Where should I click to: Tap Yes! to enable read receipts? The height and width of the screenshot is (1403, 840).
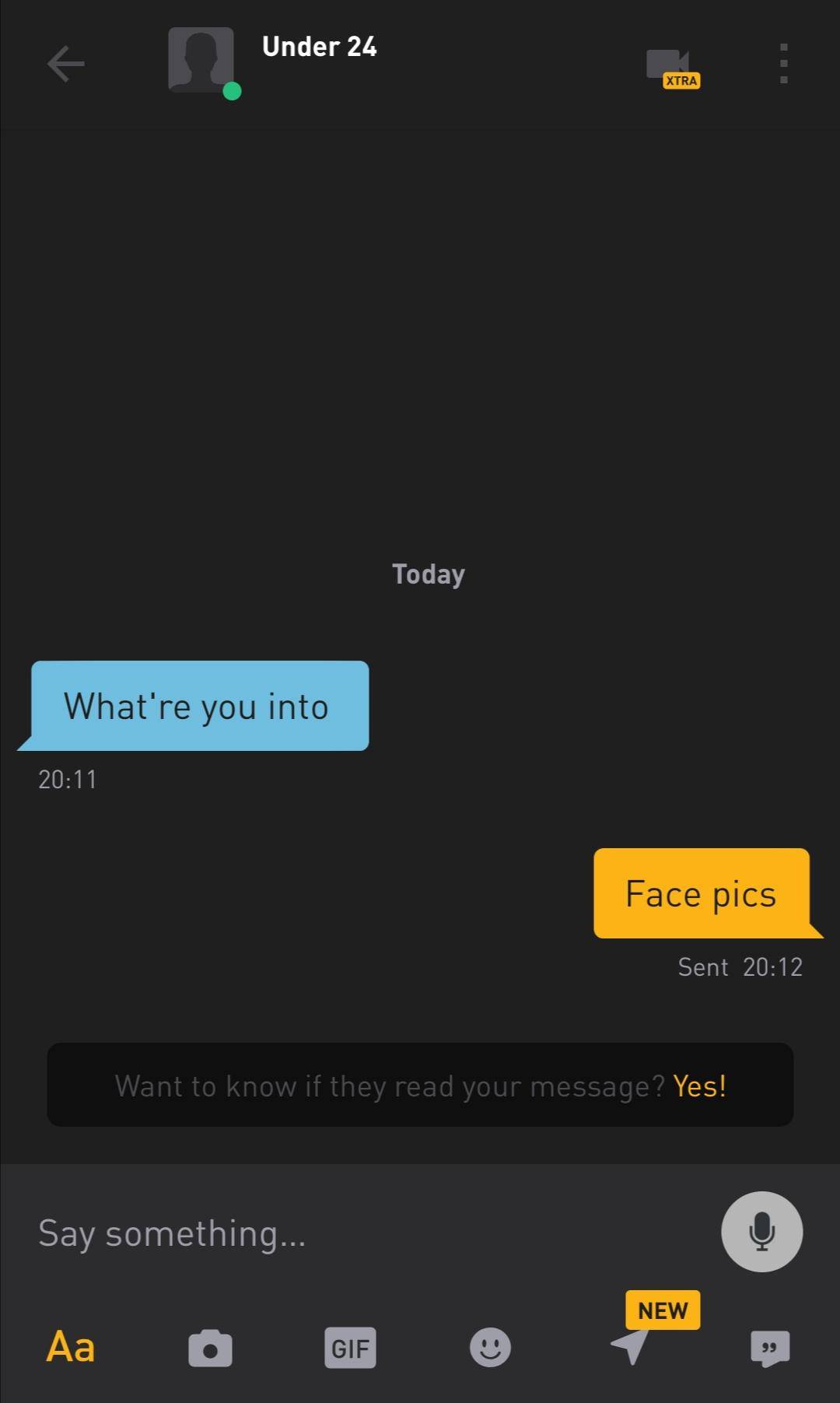point(699,1086)
